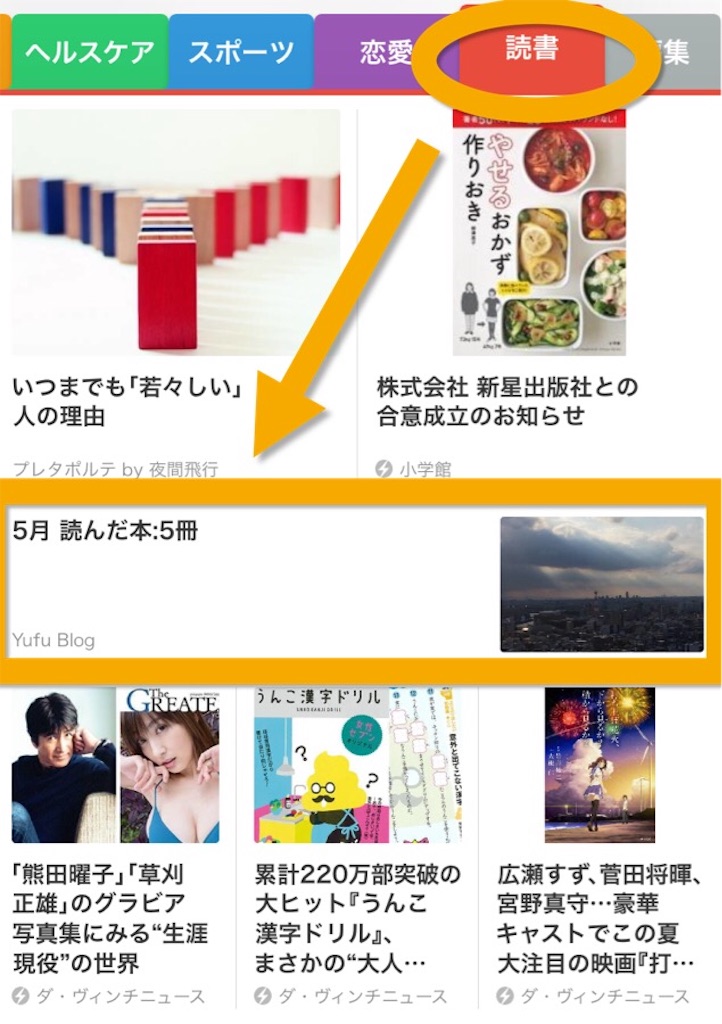
Task: Tap the やせるおかず作りおき book cover image
Action: point(540,230)
